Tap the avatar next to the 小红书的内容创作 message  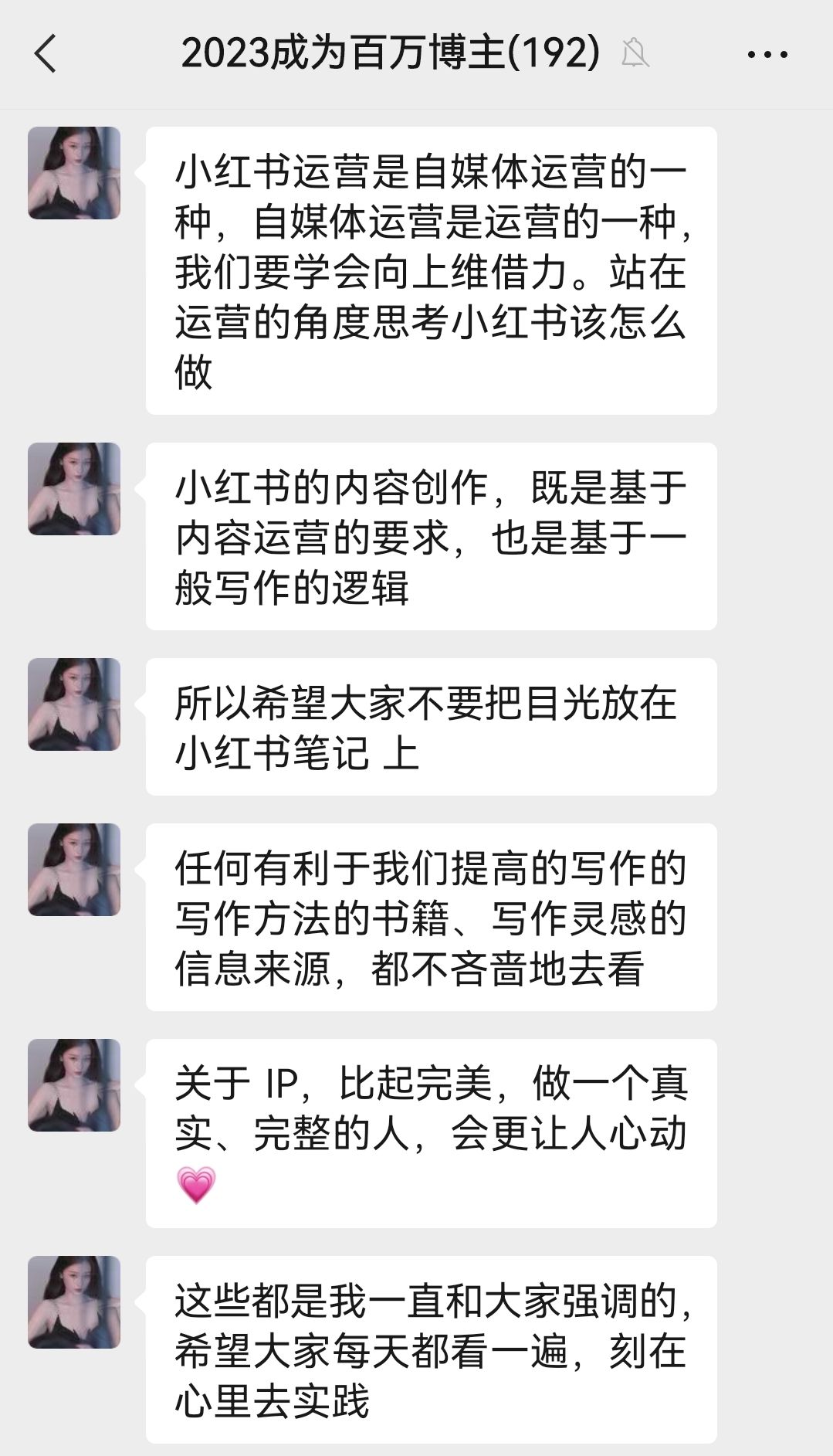point(74,489)
